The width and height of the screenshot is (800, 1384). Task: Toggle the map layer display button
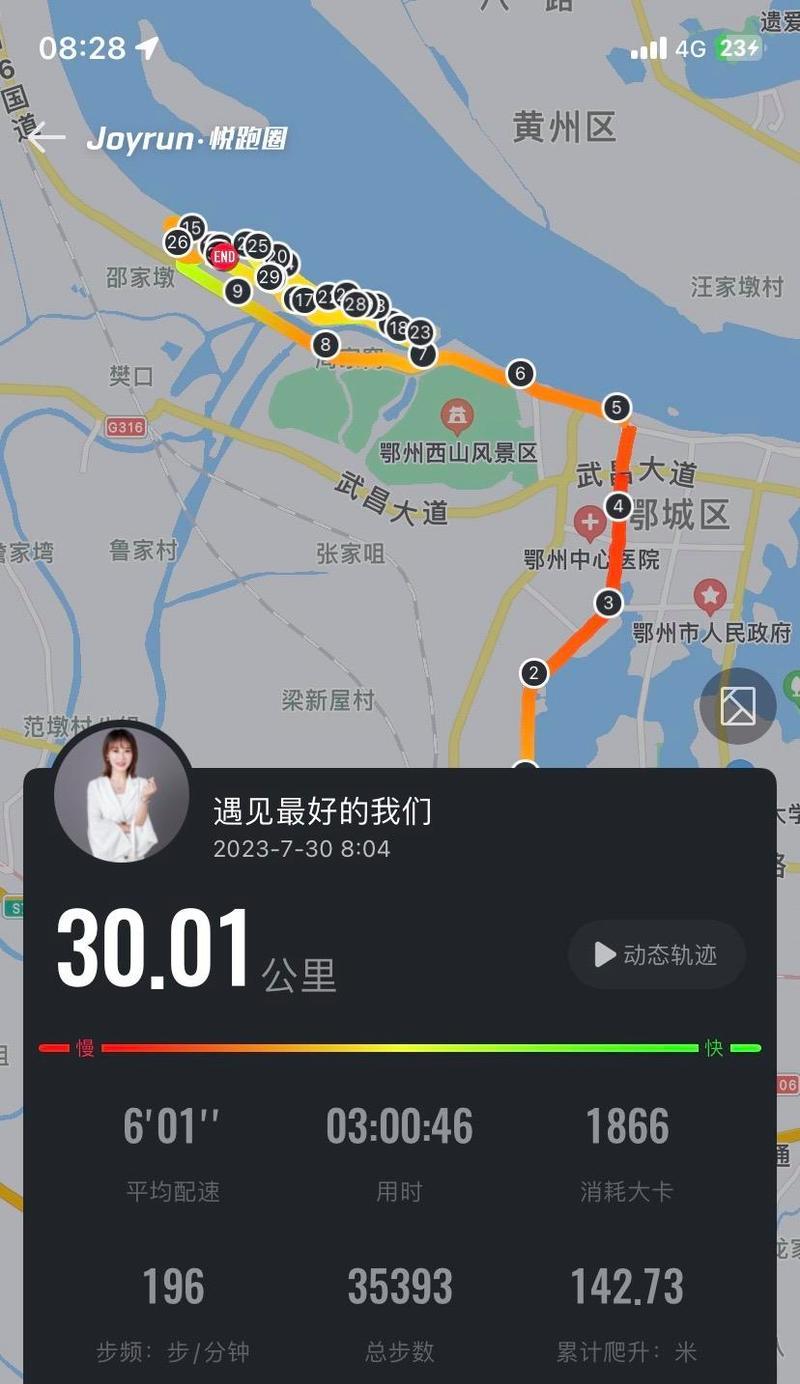point(738,706)
